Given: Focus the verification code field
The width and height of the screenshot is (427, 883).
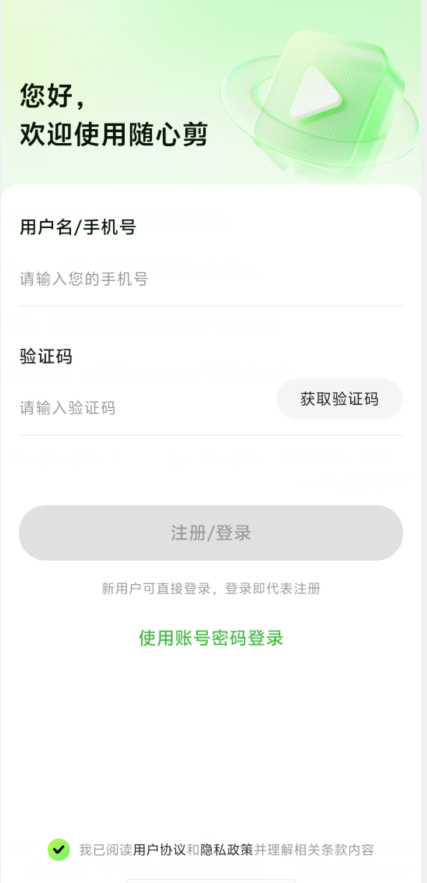Looking at the screenshot, I should tap(144, 407).
